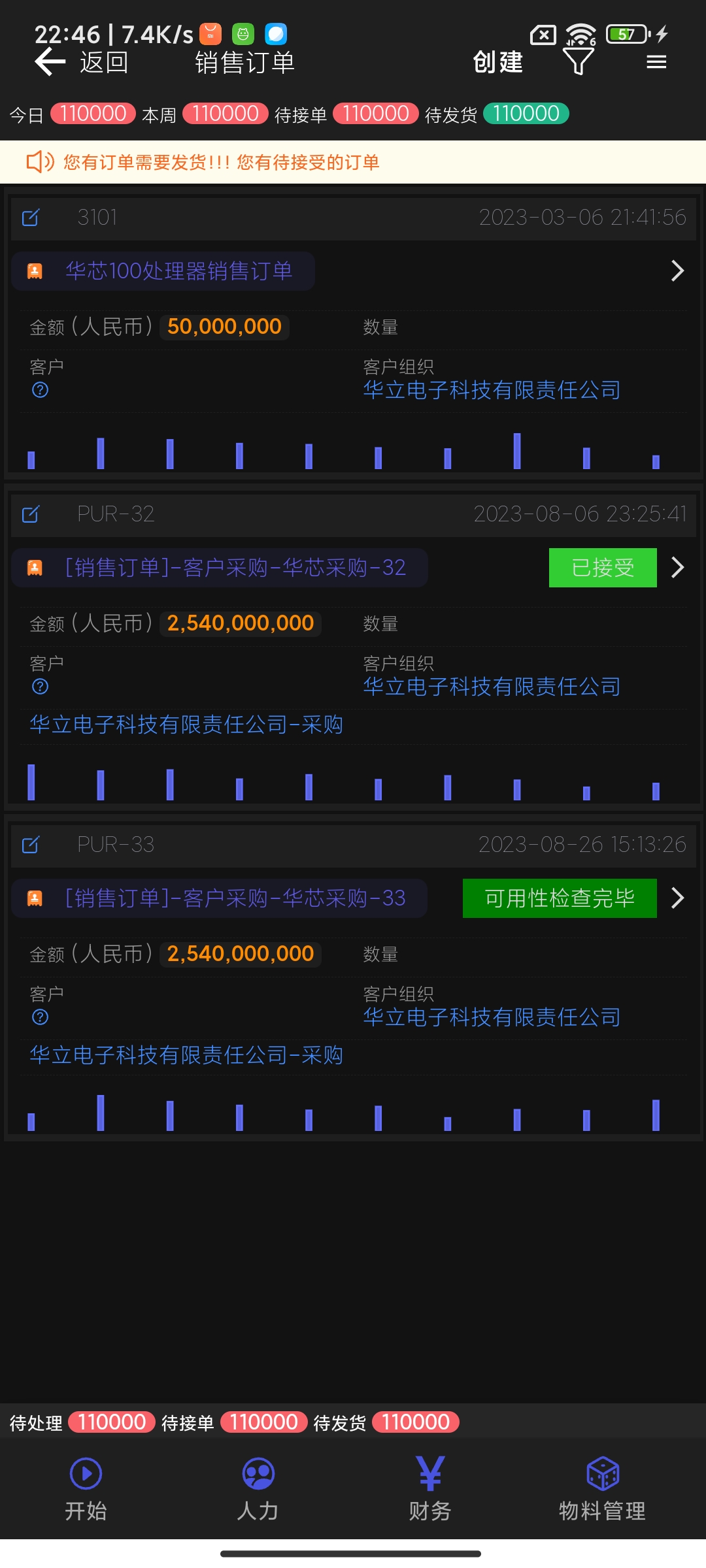Edit order PUR-33
Screen dimensions: 706x1568
point(31,845)
